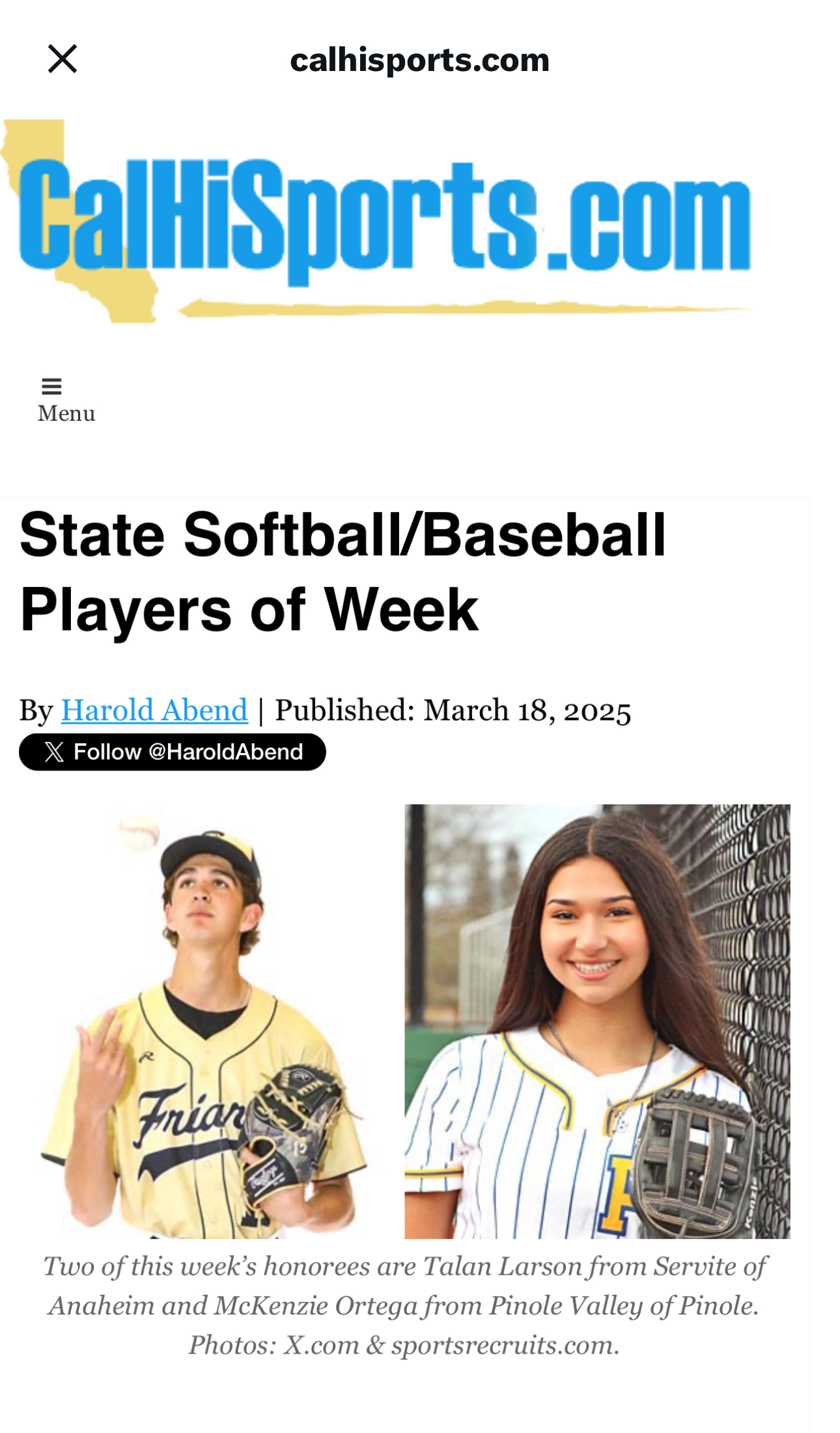This screenshot has width=840, height=1433.
Task: Close the in-app browser page
Action: click(x=63, y=59)
